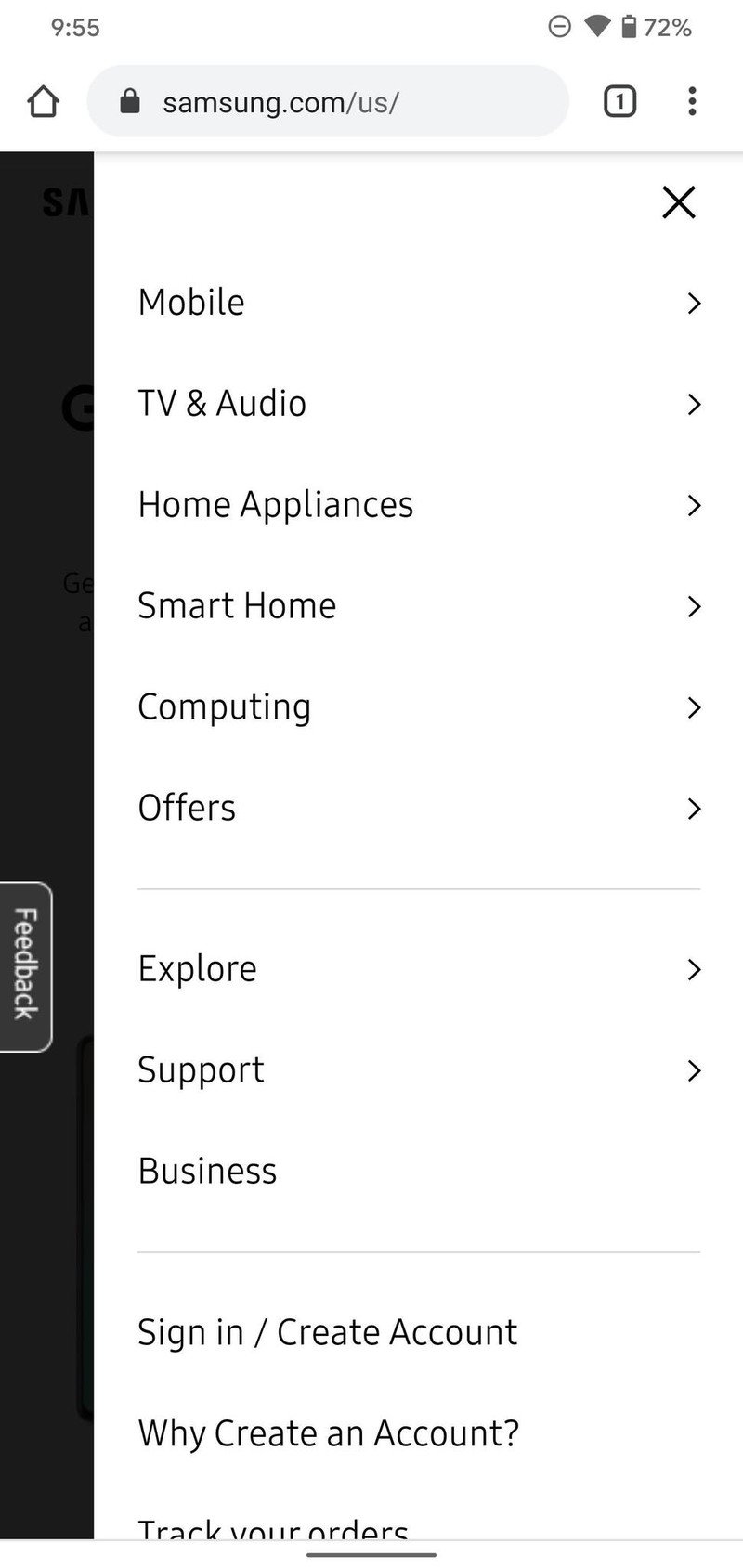Open the browser tab switcher

pos(619,101)
